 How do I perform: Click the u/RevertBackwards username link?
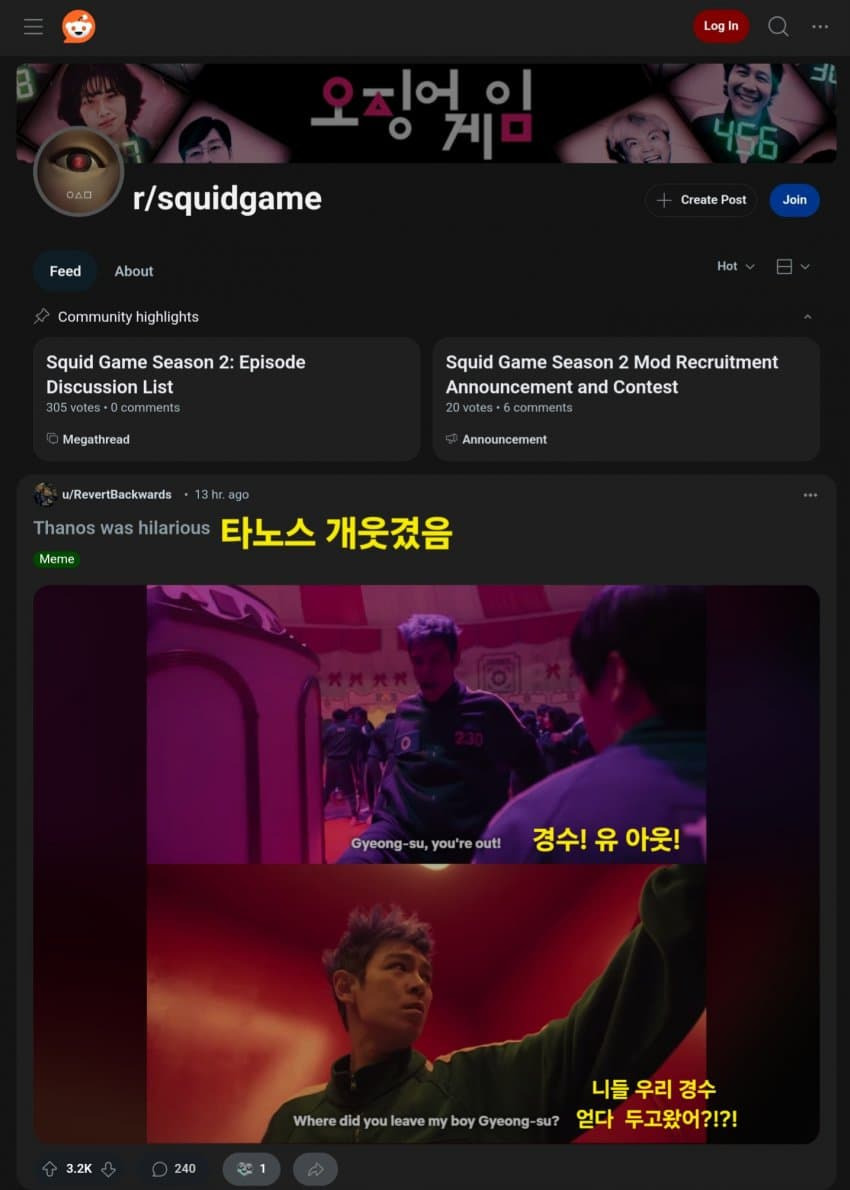tap(119, 494)
